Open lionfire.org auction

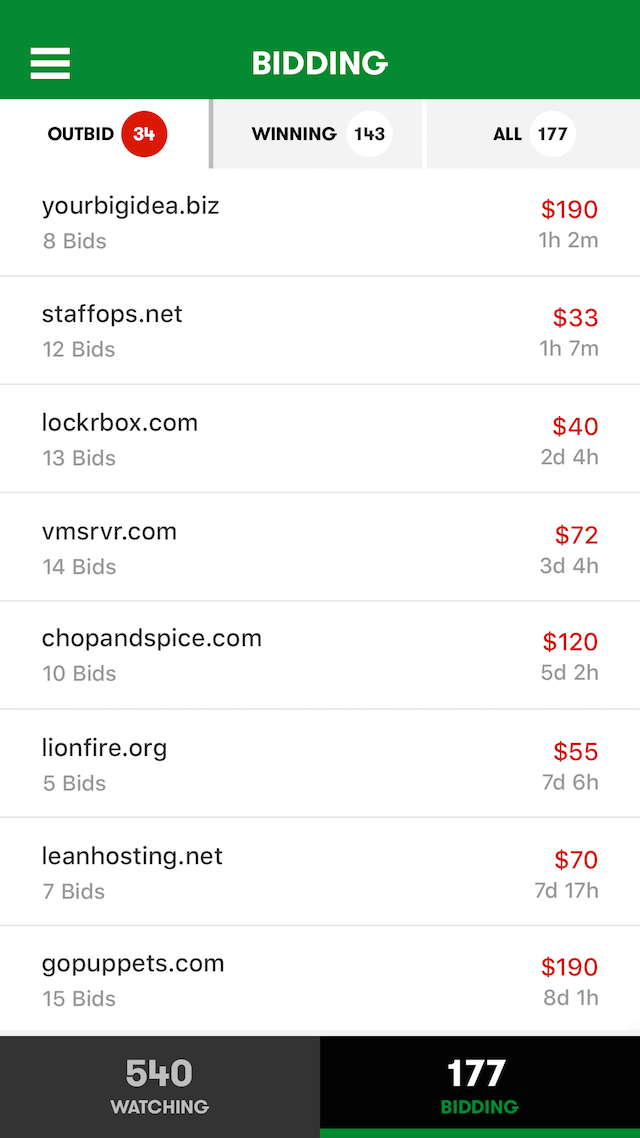click(x=320, y=764)
